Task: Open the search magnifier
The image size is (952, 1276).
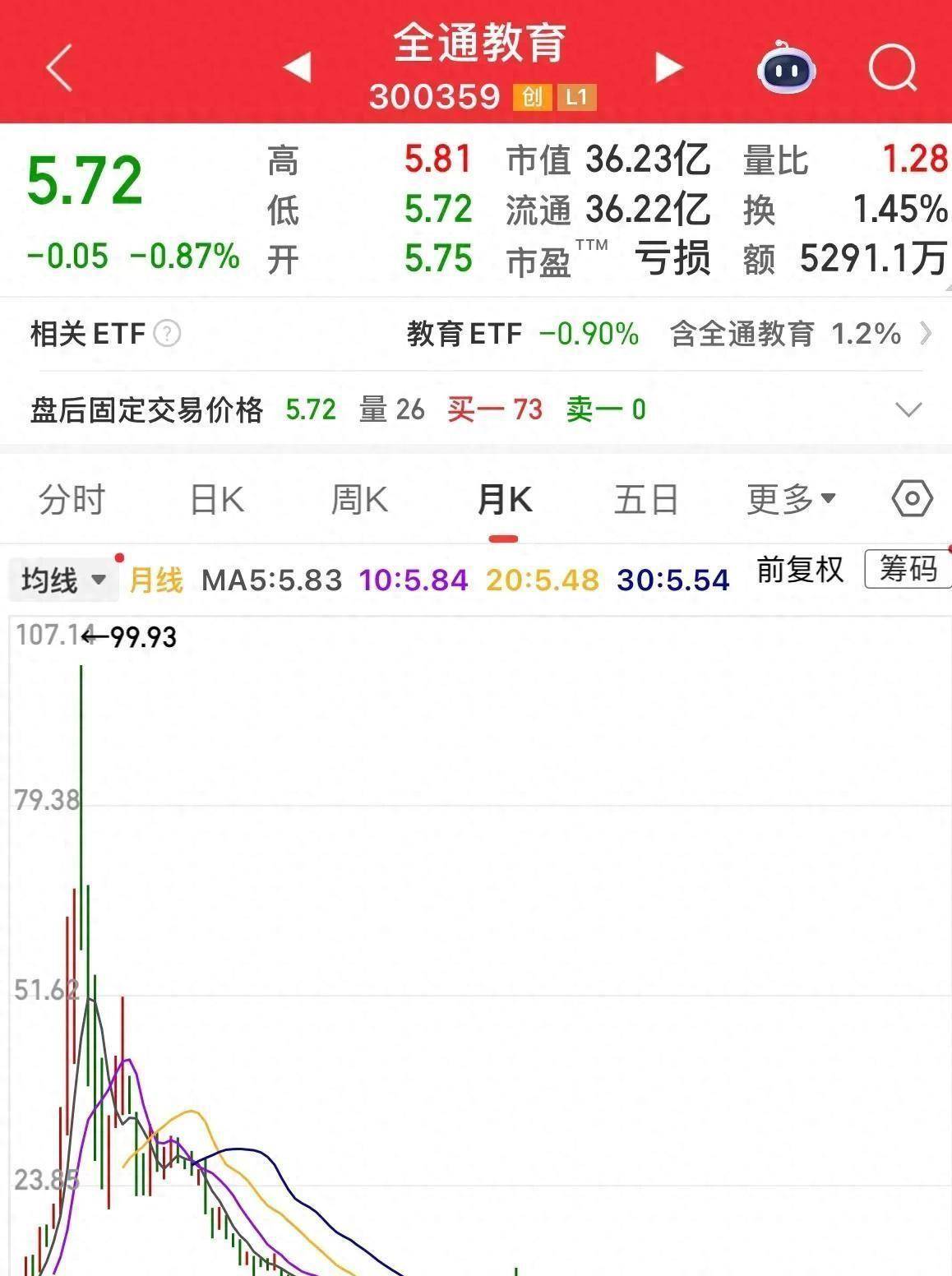Action: (x=892, y=67)
